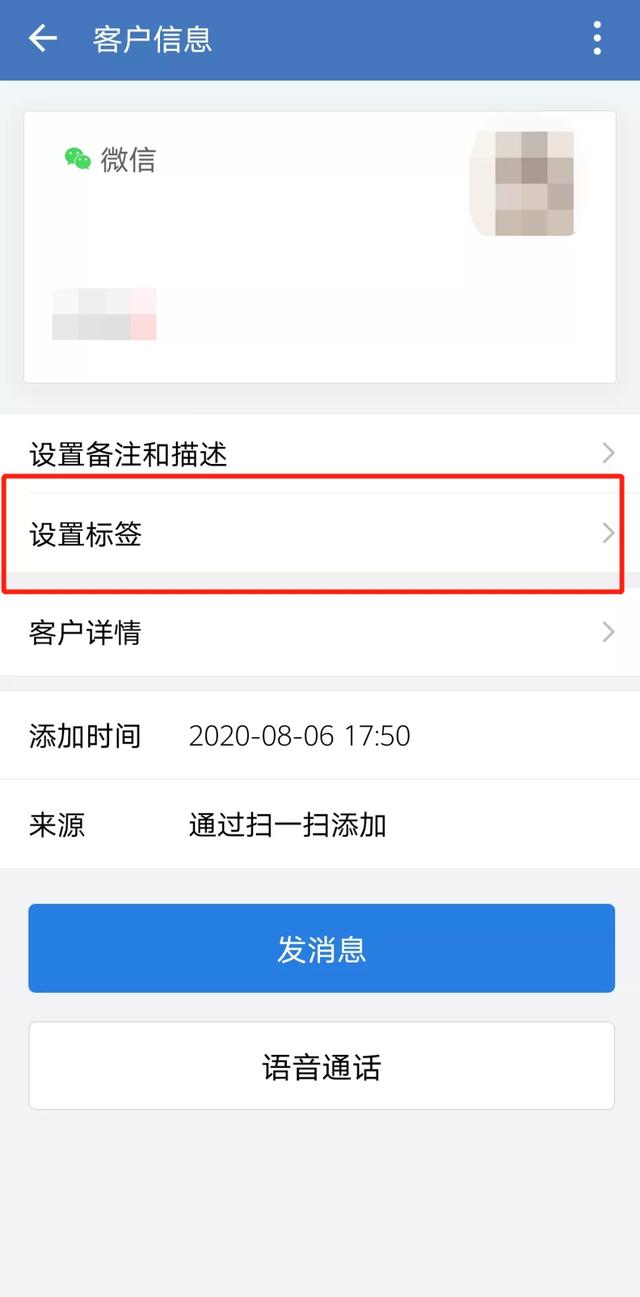Open the three-dot overflow menu
Viewport: 640px width, 1297px height.
tap(597, 39)
